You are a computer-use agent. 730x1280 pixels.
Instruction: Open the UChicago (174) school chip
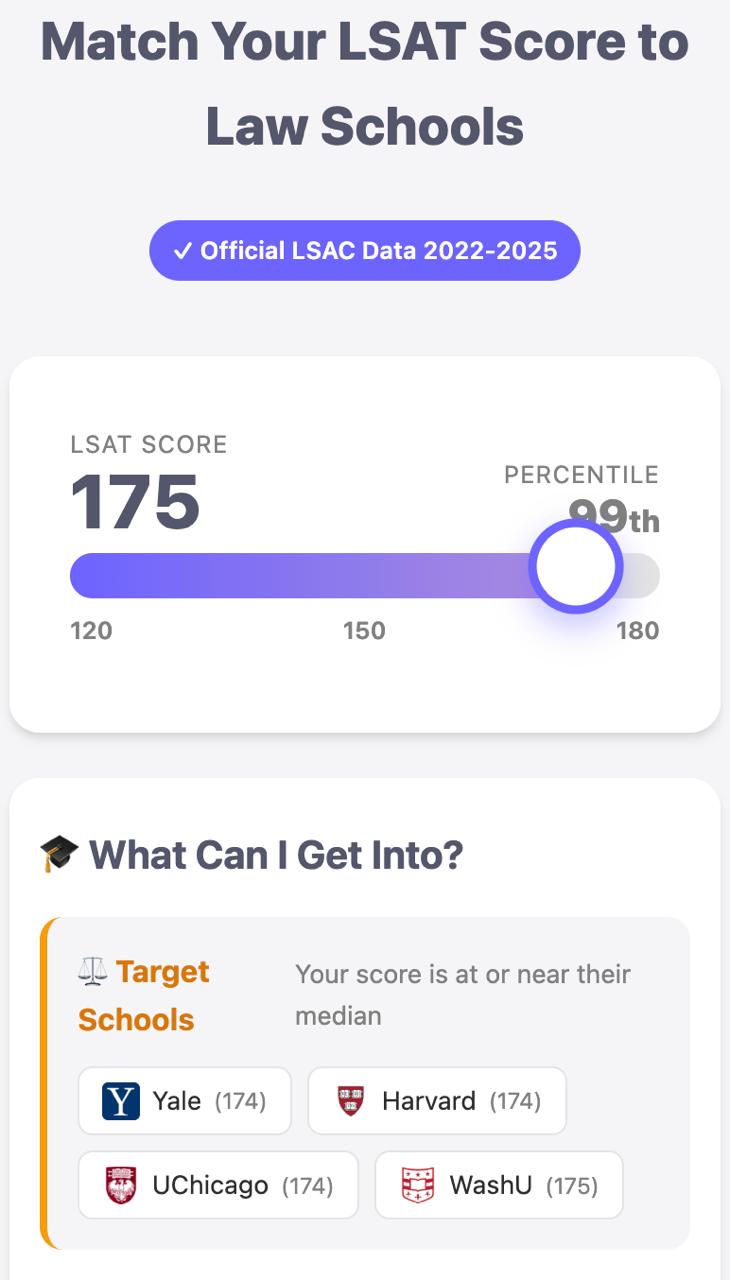pos(218,1185)
